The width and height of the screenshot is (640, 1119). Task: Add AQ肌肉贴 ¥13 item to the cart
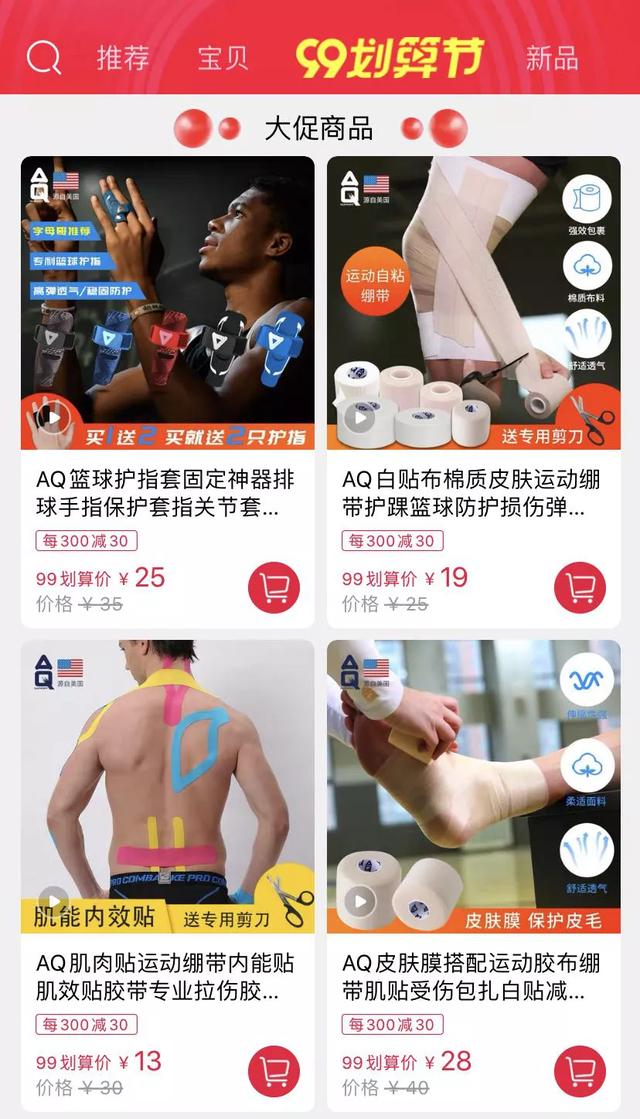[x=273, y=1071]
